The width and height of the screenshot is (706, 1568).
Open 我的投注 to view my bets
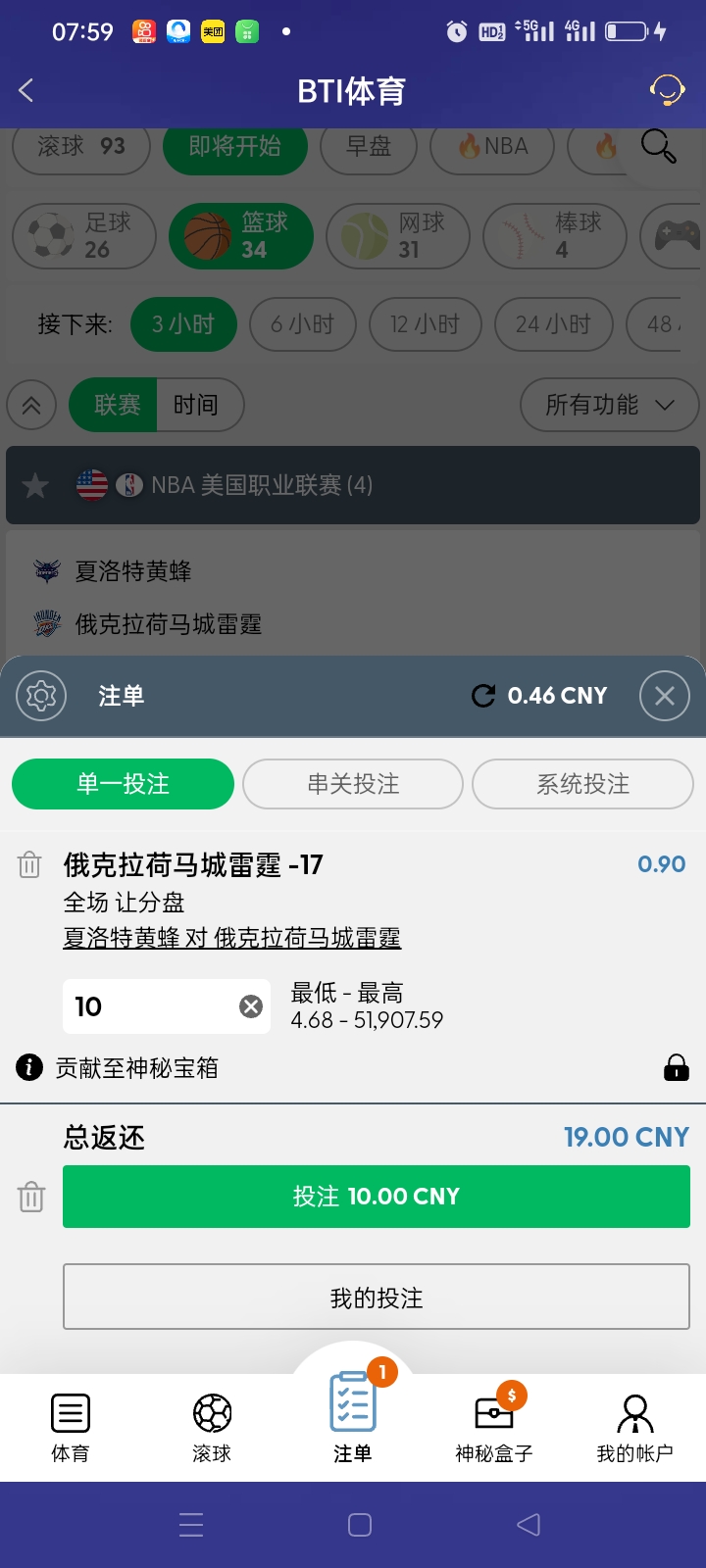[377, 1297]
